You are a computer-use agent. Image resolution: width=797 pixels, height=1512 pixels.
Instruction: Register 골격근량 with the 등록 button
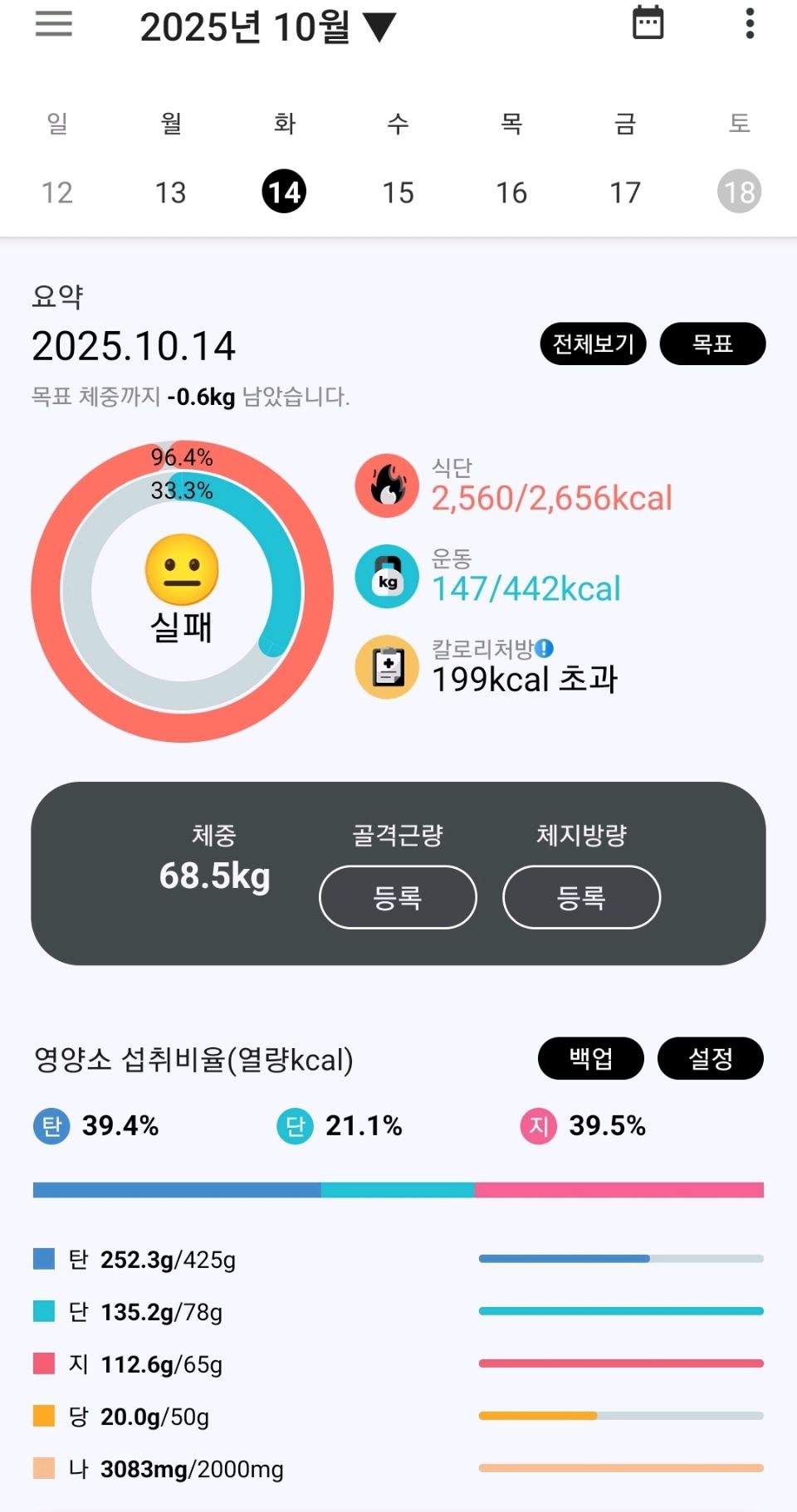coord(398,897)
